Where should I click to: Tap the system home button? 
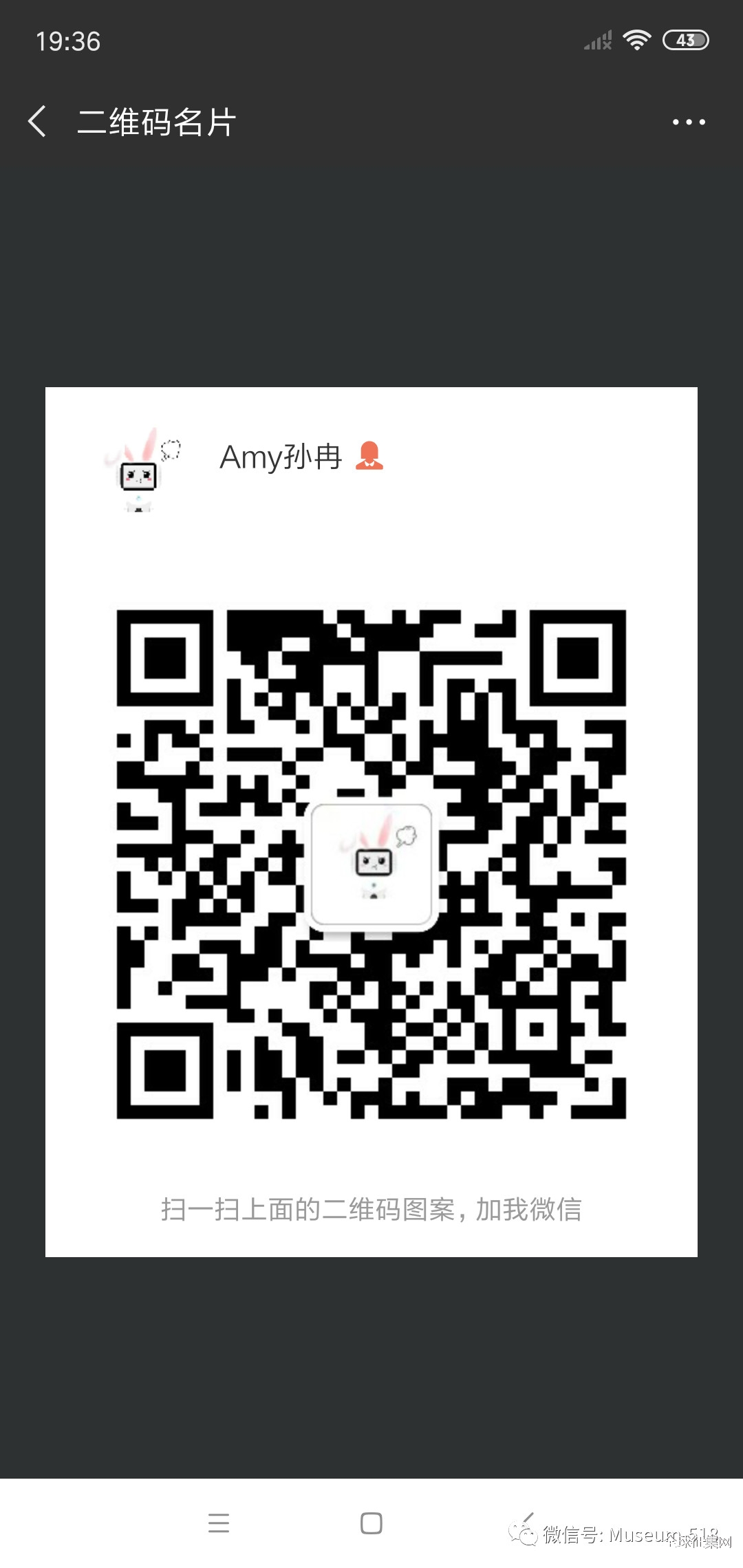(371, 1523)
